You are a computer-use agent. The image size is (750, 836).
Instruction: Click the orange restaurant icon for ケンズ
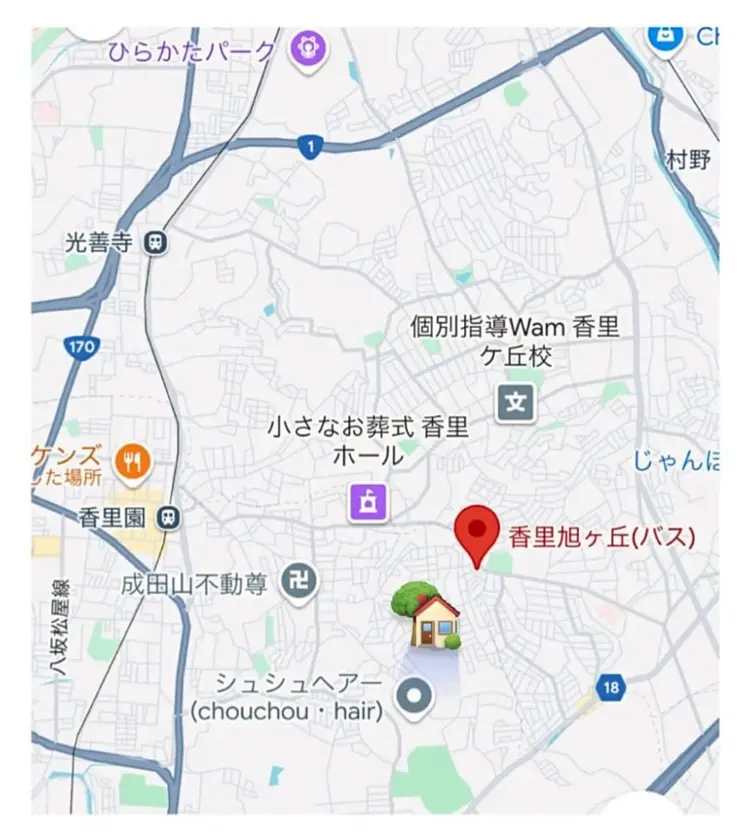tap(134, 459)
